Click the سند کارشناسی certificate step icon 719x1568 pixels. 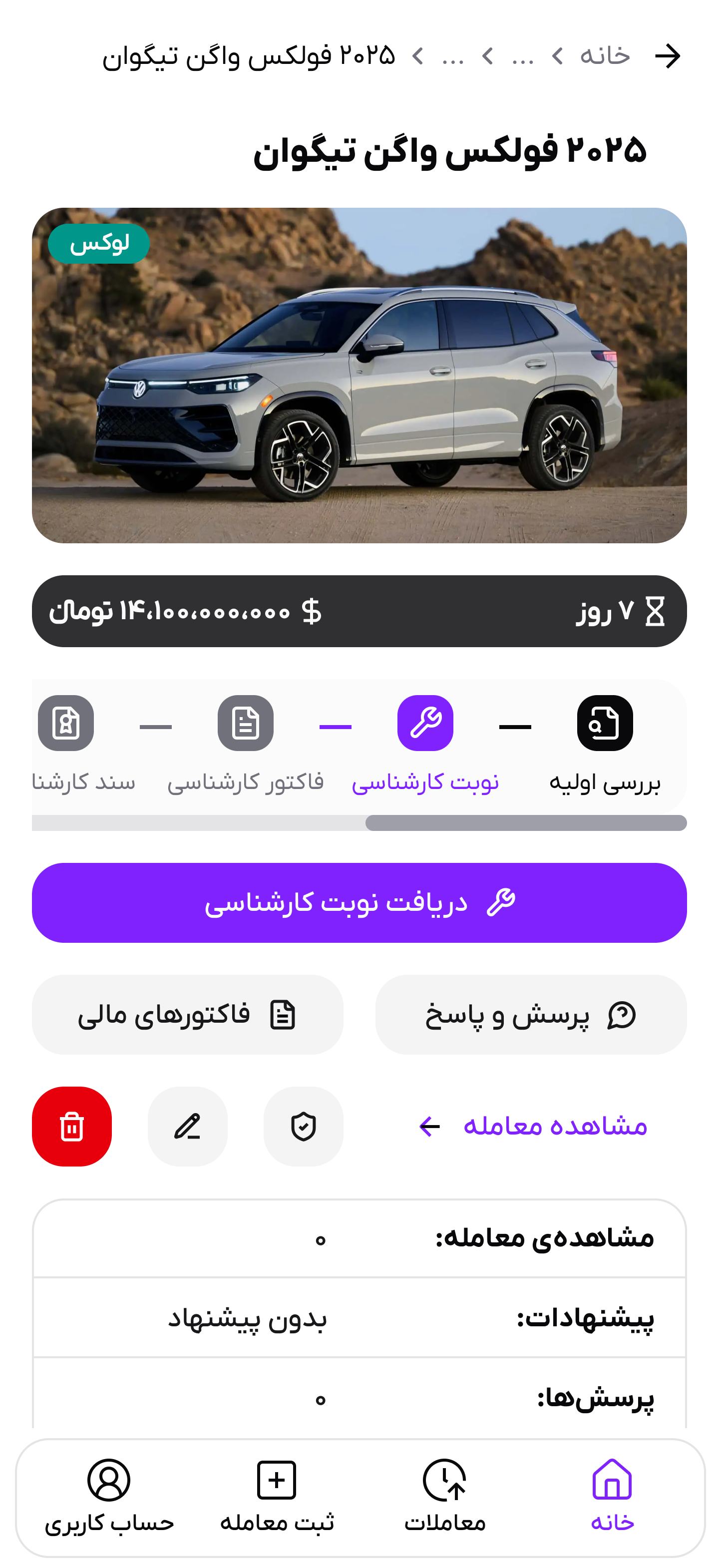click(x=67, y=724)
